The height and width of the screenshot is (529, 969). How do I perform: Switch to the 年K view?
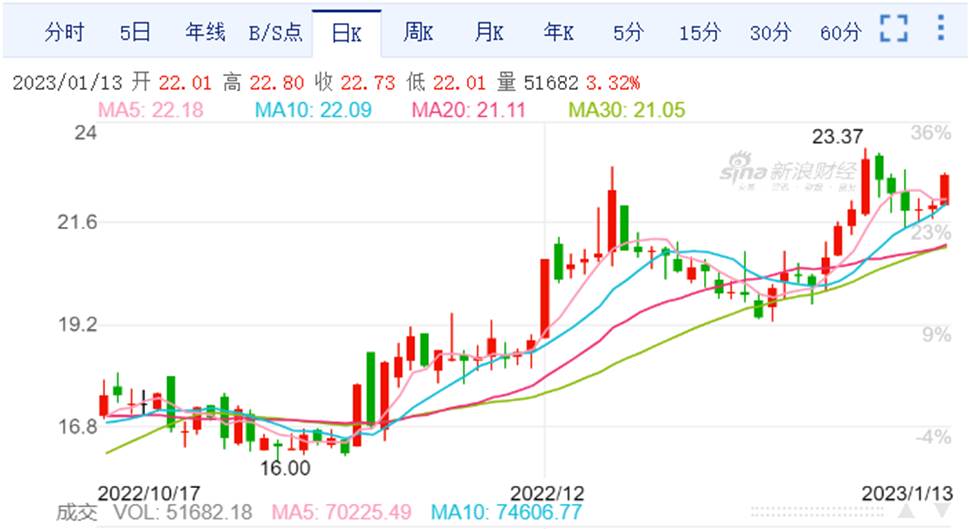(x=559, y=33)
